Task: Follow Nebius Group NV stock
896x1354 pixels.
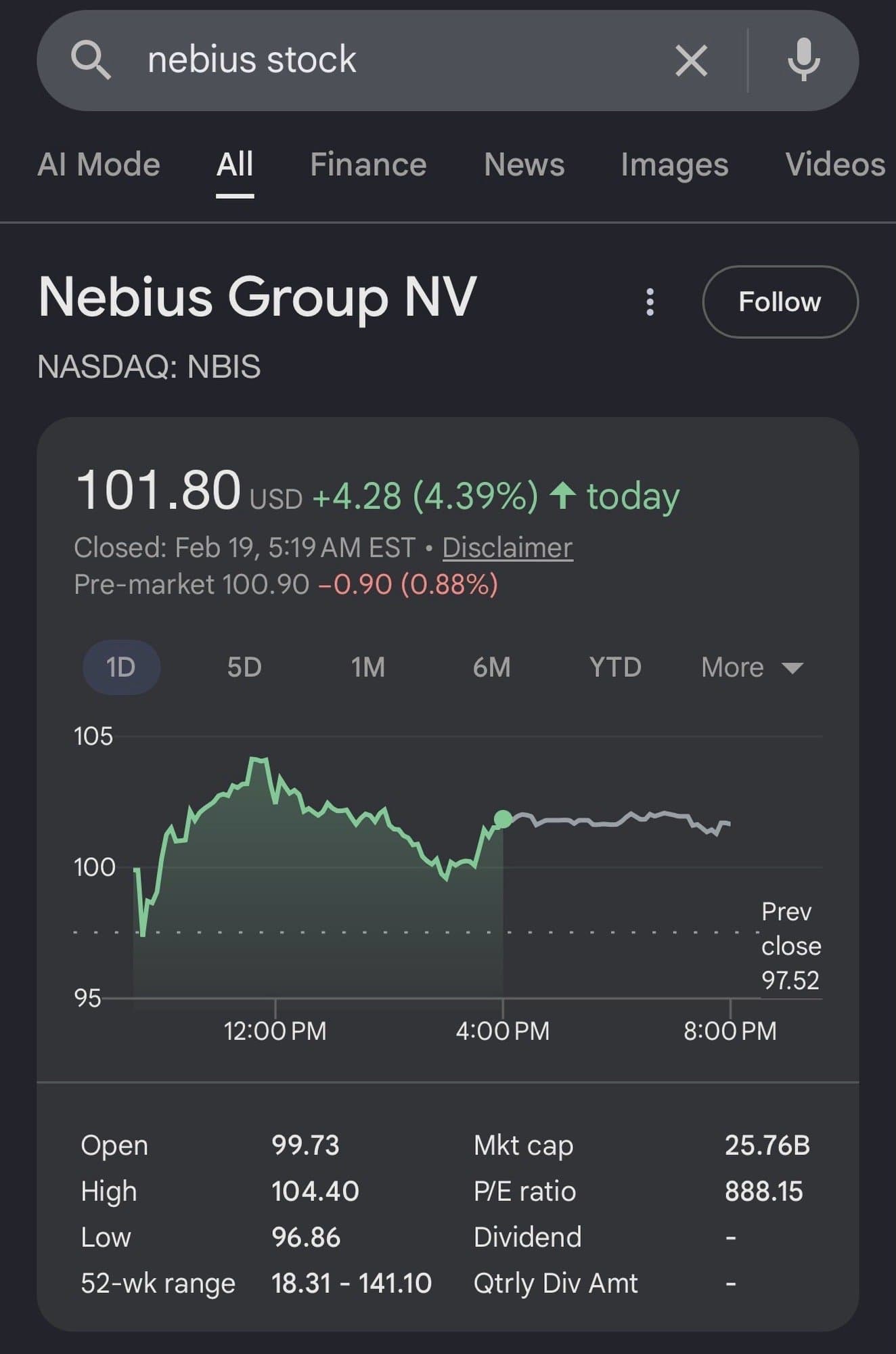Action: 780,302
